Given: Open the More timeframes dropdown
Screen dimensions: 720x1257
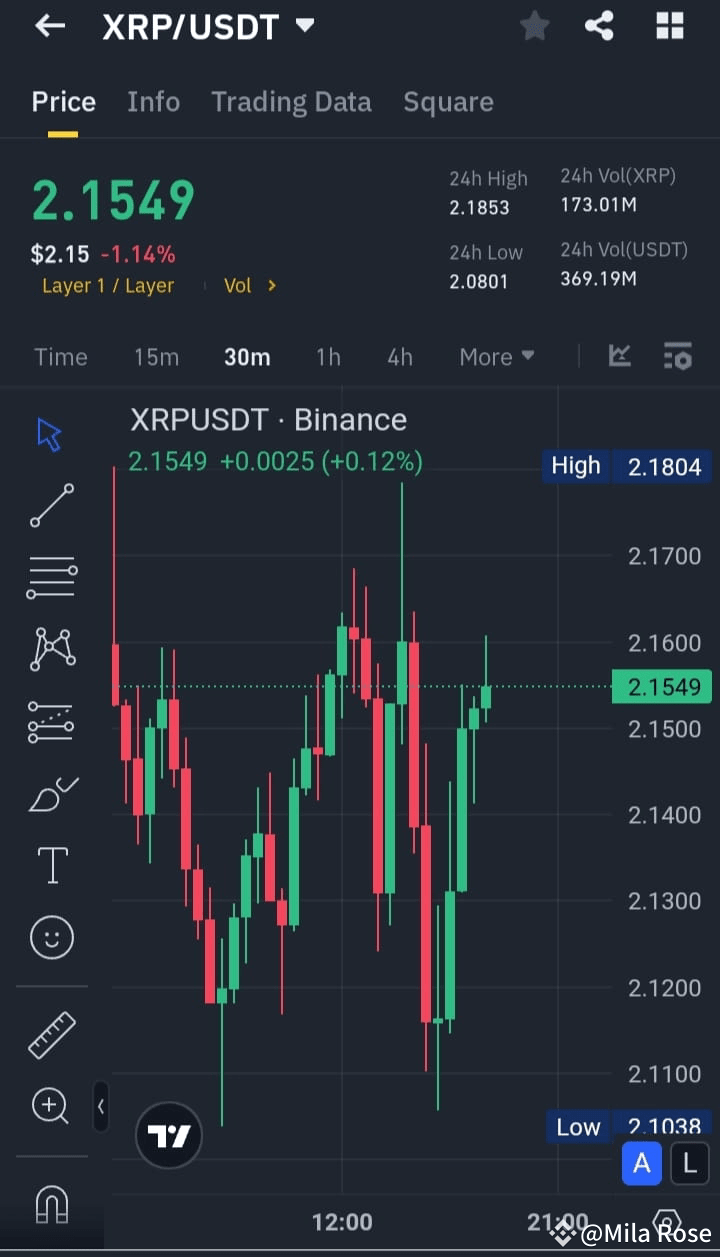Looking at the screenshot, I should point(496,356).
